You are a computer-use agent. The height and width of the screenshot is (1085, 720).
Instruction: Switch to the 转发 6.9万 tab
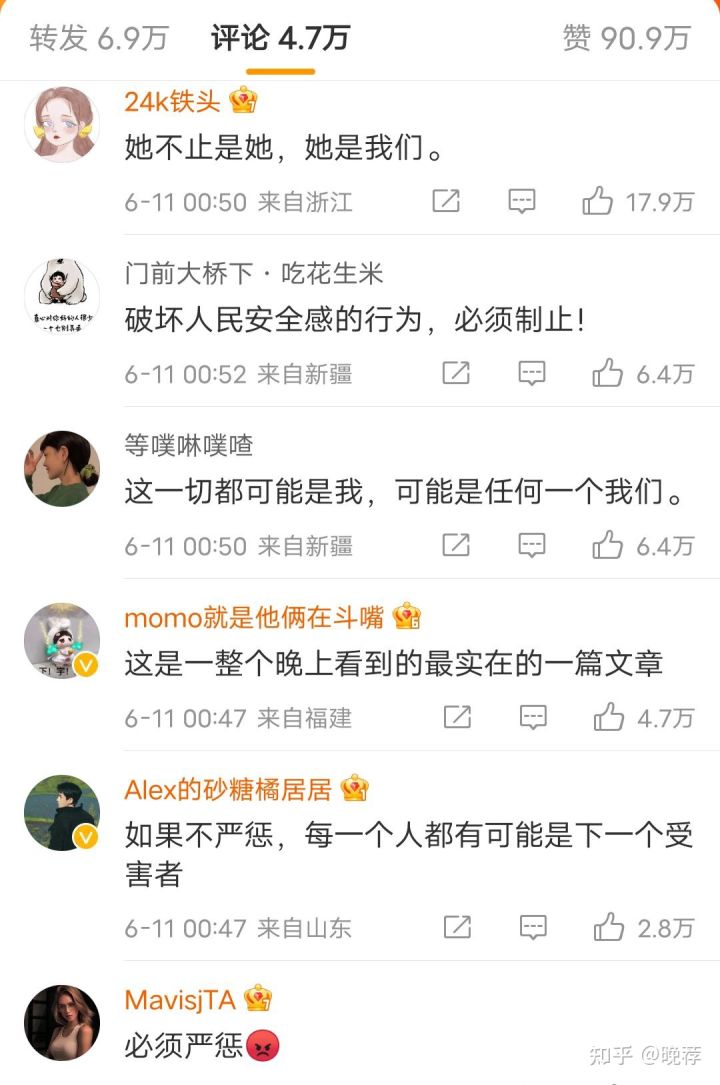[98, 38]
